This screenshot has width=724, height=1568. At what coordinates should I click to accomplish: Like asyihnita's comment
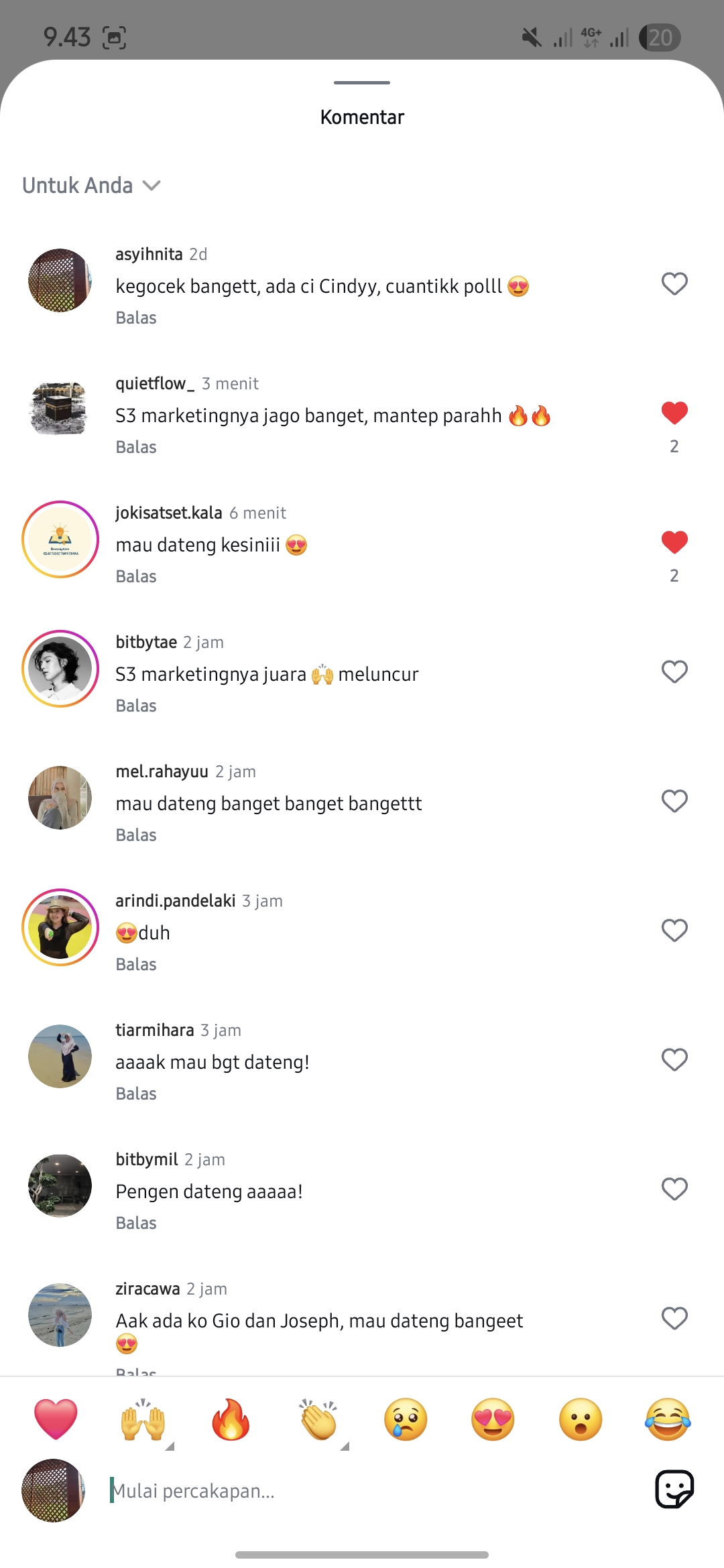pyautogui.click(x=674, y=284)
